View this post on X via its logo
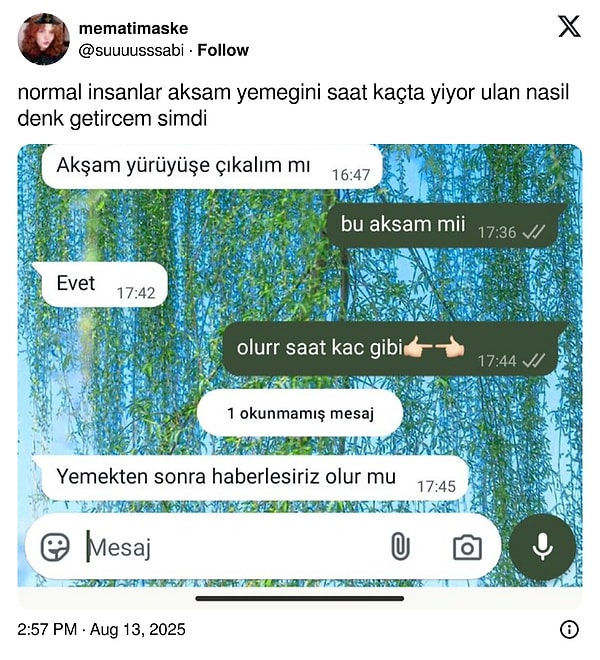600x660 pixels. [x=569, y=28]
